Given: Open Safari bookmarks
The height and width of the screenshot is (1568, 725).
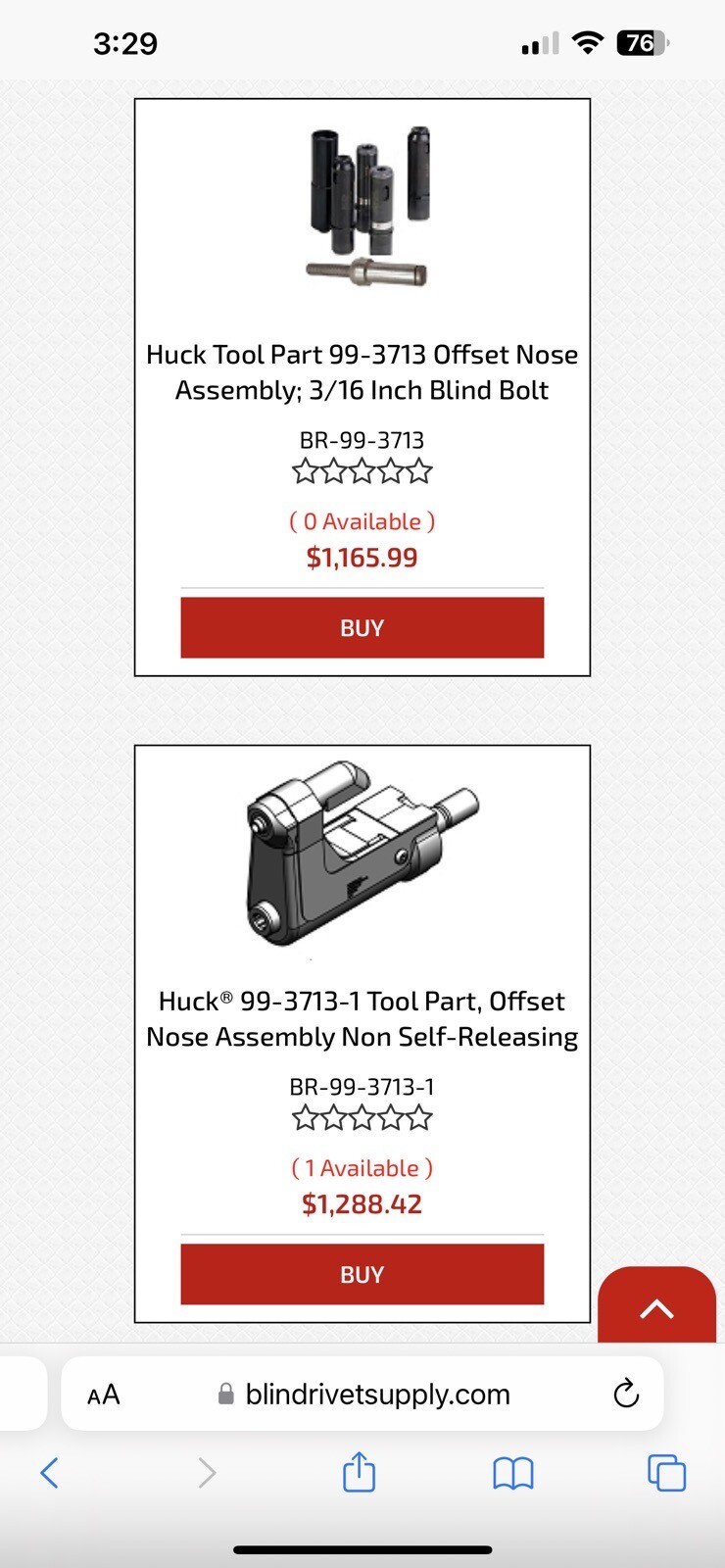Looking at the screenshot, I should tap(512, 1473).
